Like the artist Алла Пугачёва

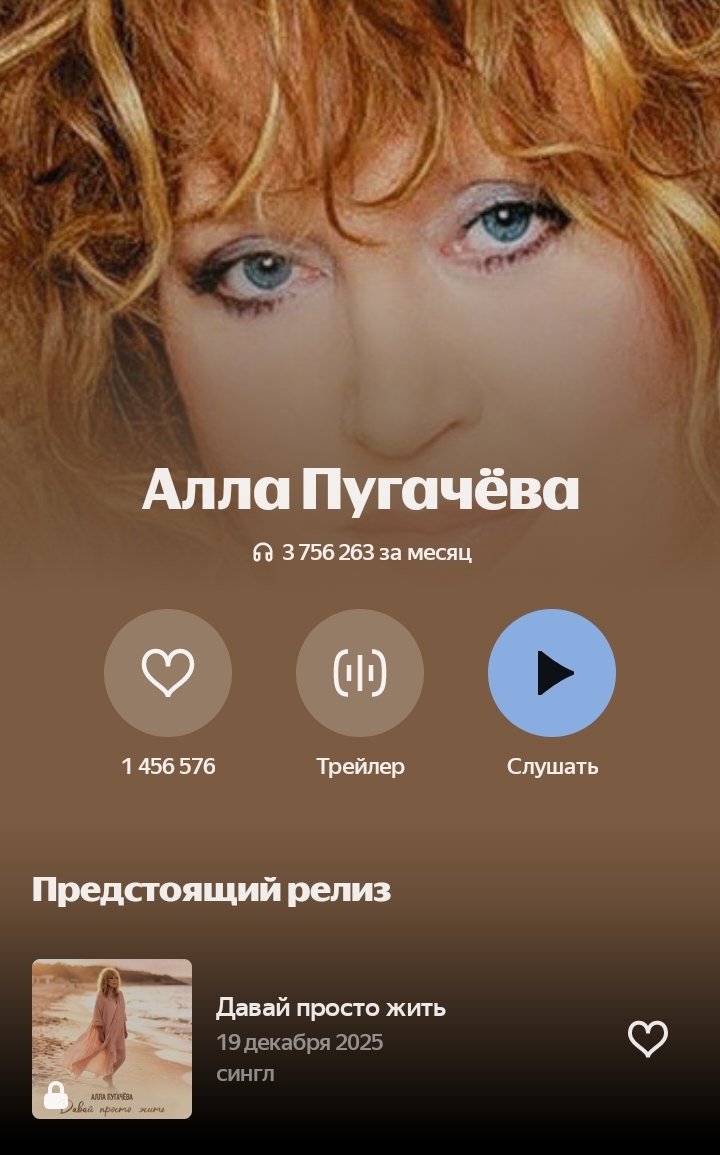pyautogui.click(x=168, y=673)
